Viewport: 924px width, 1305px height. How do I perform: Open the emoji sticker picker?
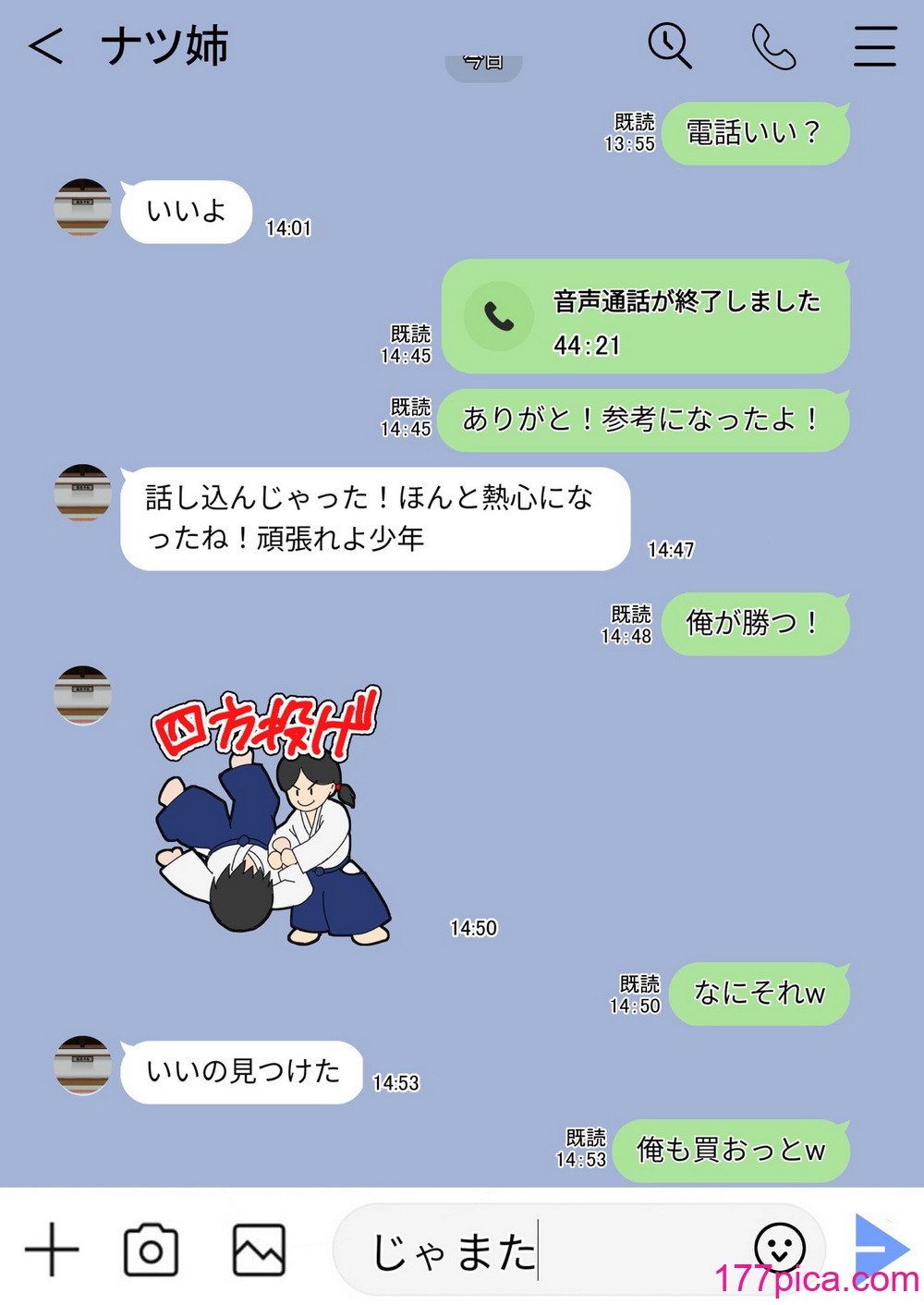pos(779,1247)
